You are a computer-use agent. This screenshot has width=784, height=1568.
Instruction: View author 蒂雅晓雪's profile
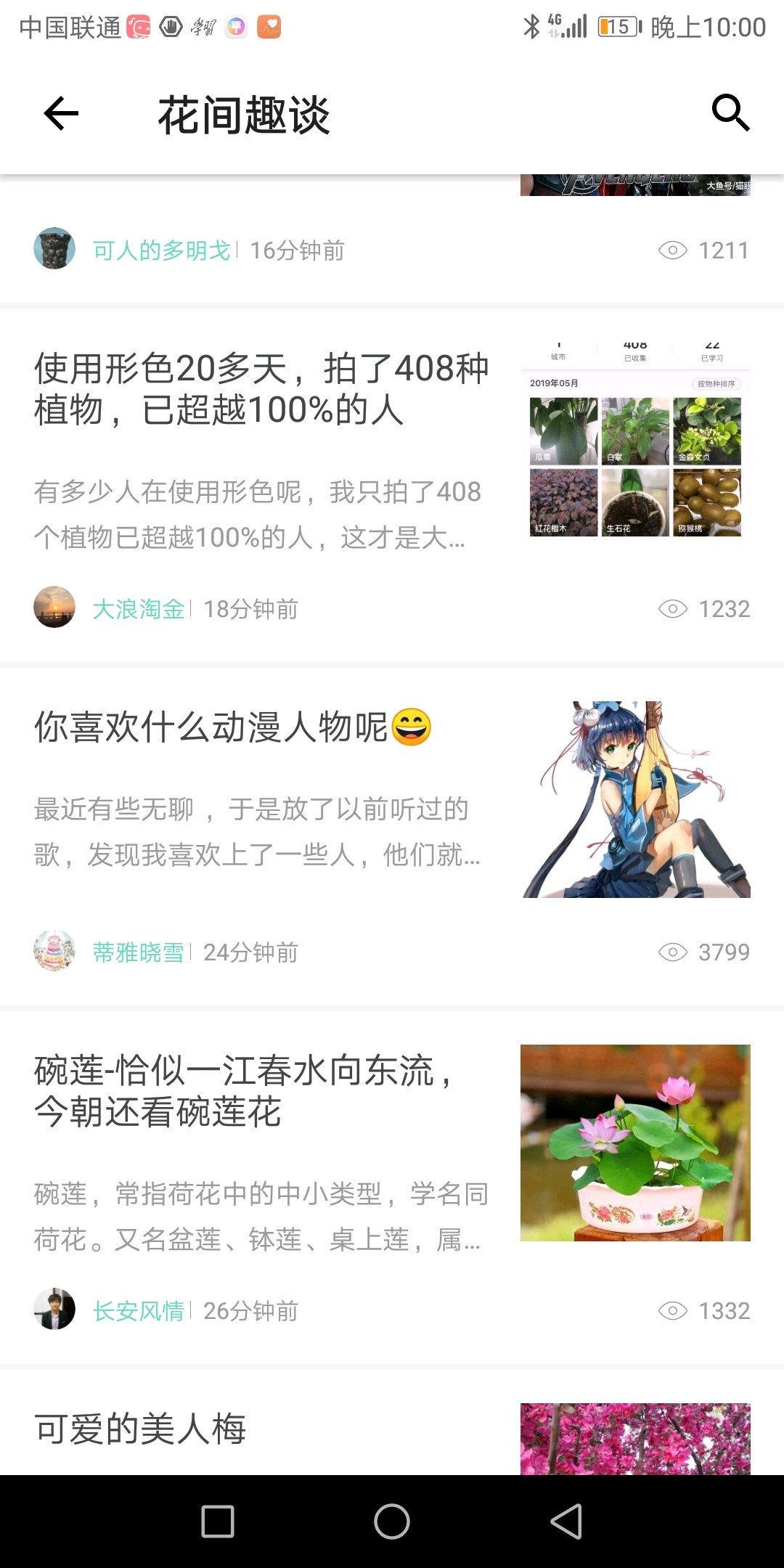[x=138, y=952]
